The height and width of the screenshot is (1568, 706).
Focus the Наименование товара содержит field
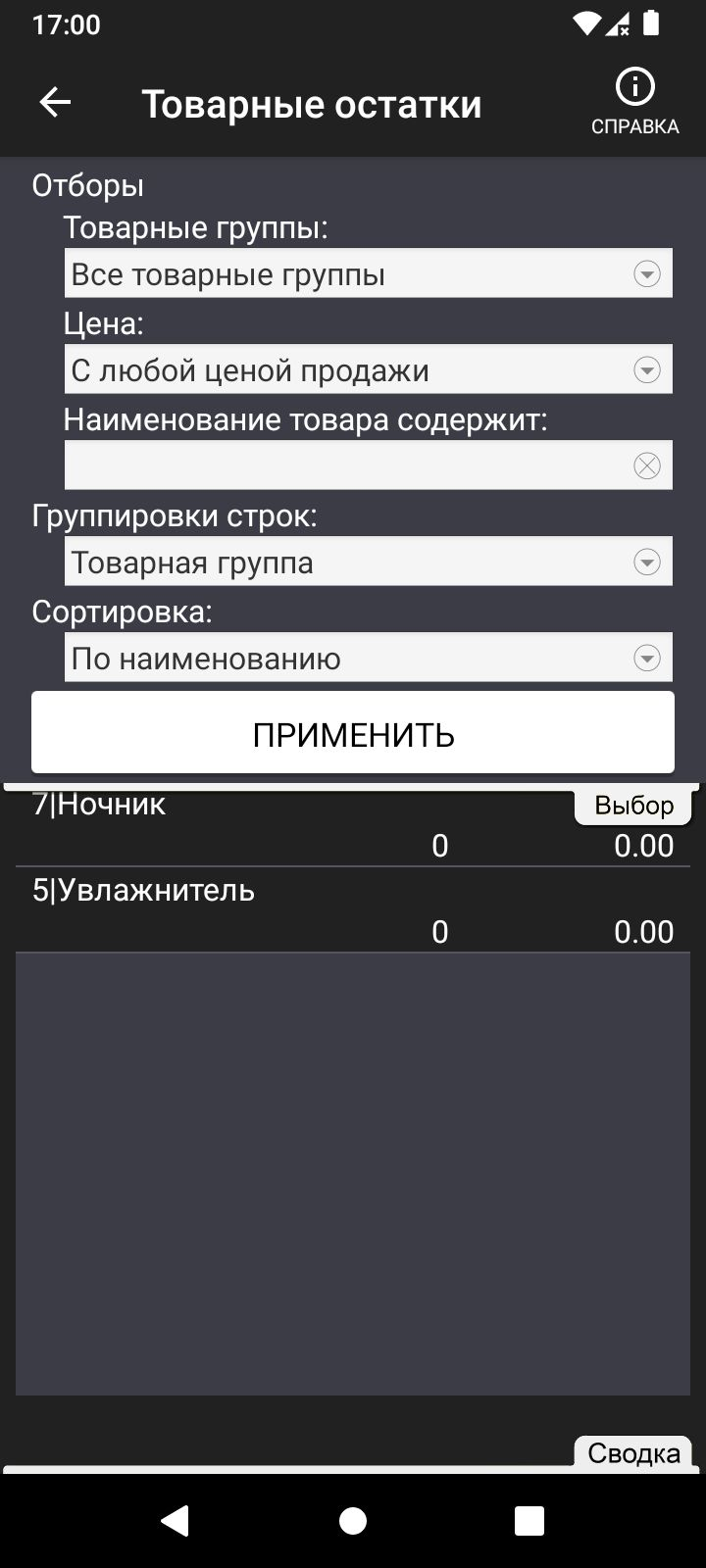tap(345, 465)
